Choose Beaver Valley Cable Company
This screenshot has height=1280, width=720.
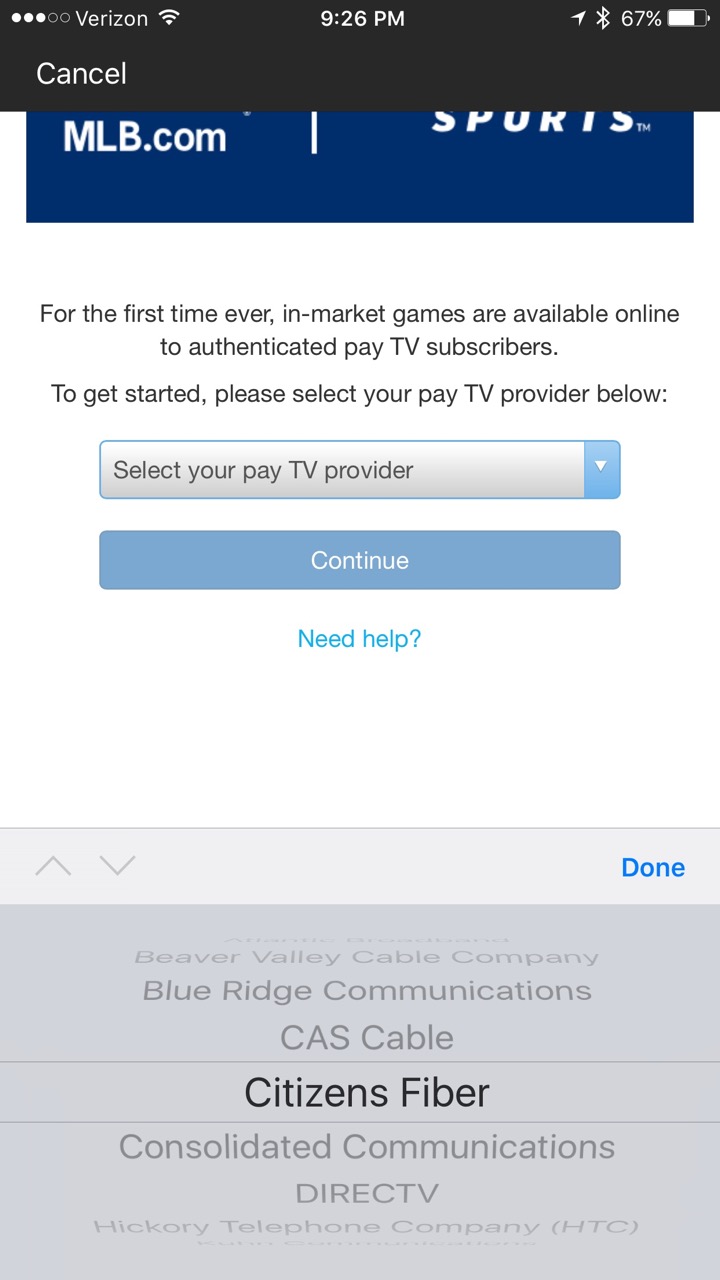(366, 957)
